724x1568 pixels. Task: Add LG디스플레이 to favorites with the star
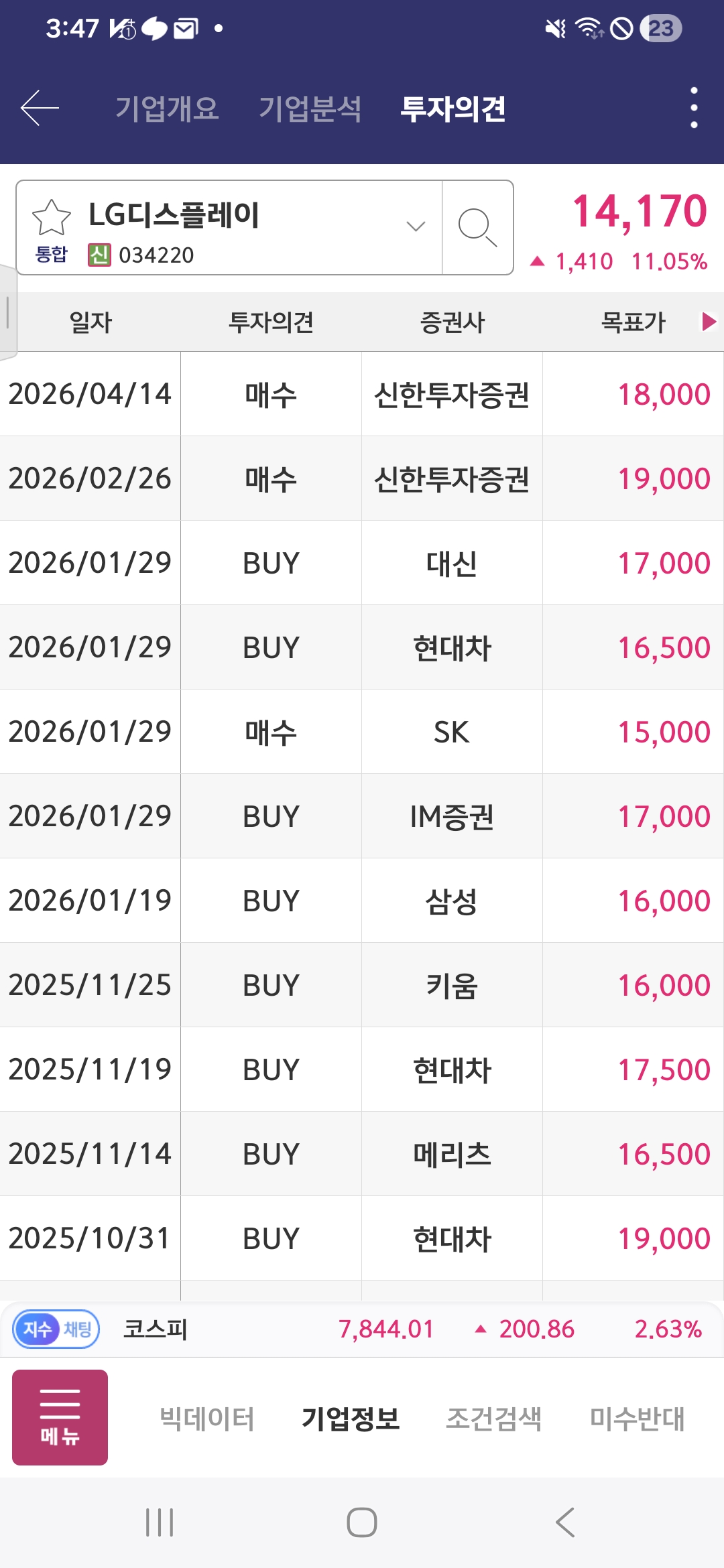click(x=51, y=217)
